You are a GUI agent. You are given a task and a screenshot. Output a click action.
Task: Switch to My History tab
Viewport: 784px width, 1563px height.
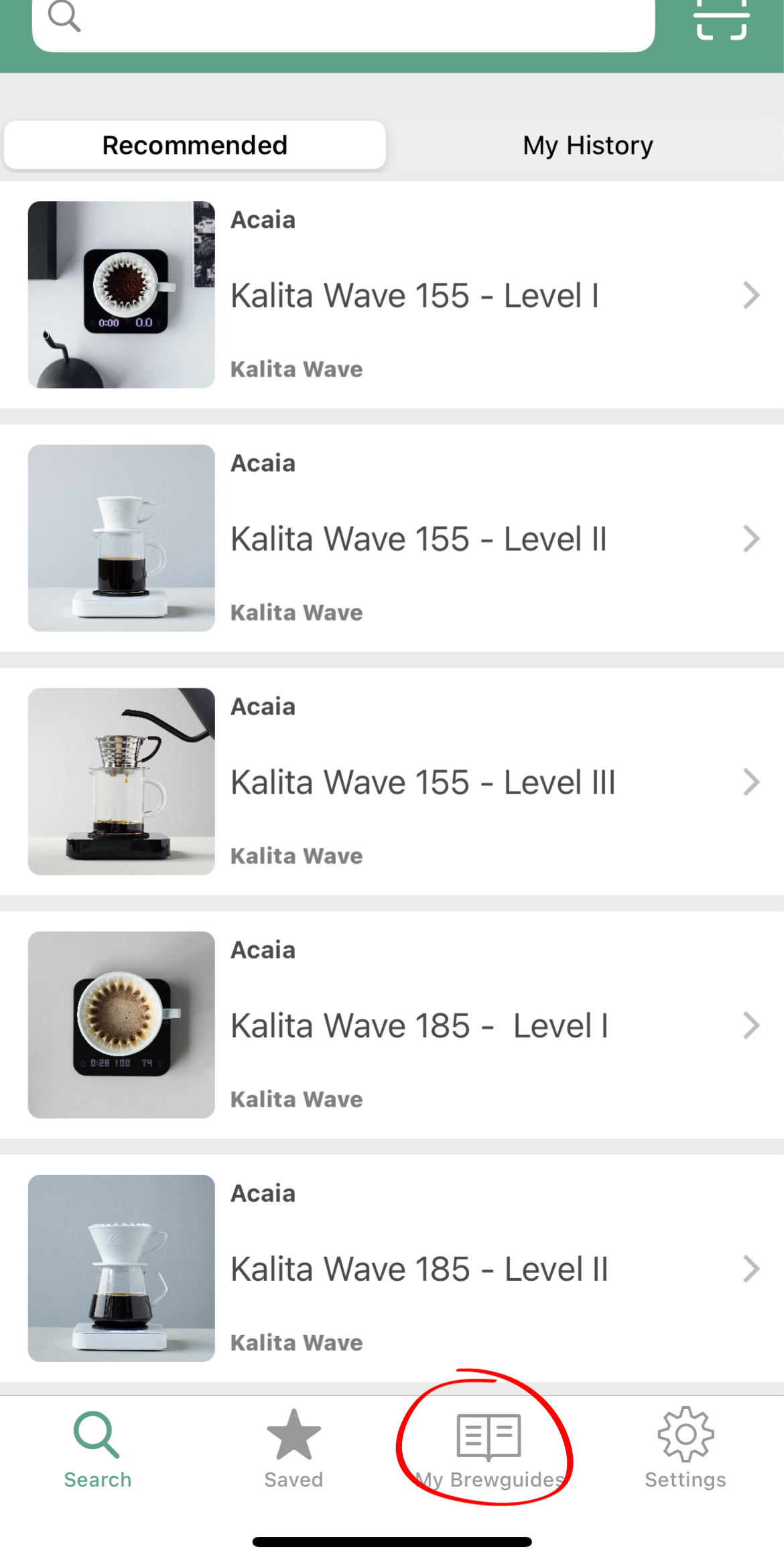(x=588, y=145)
